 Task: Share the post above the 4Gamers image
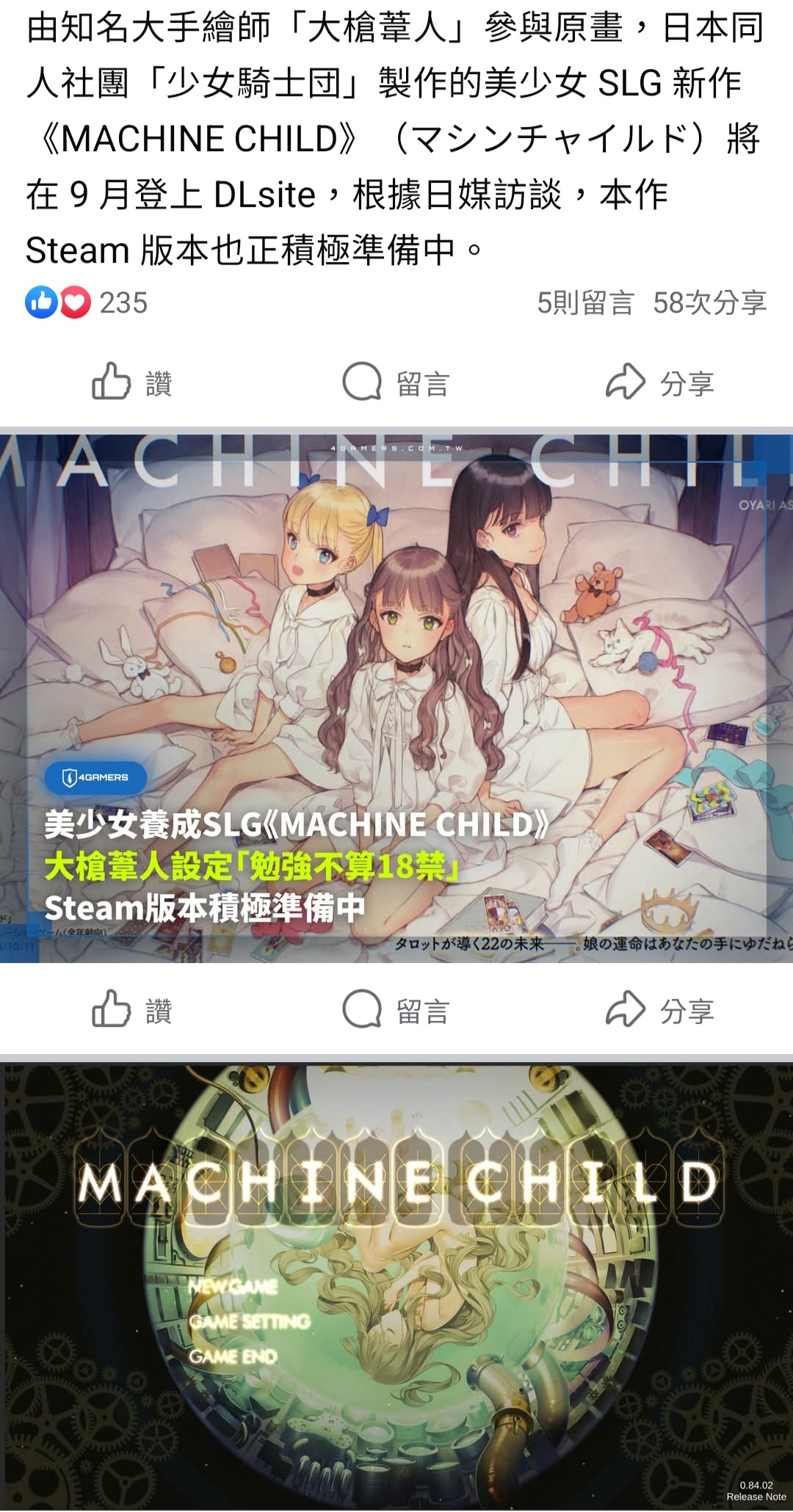[660, 382]
